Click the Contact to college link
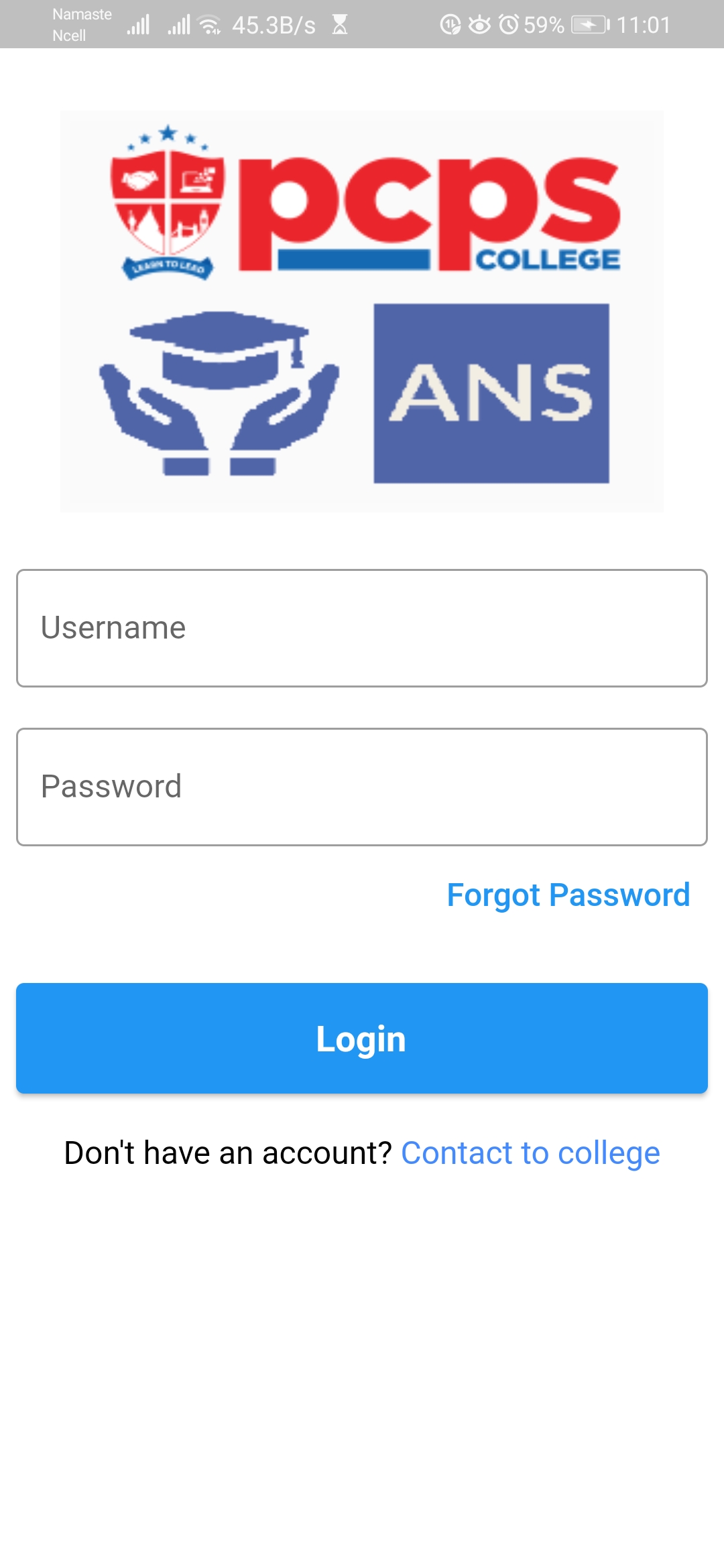The height and width of the screenshot is (1568, 724). pyautogui.click(x=530, y=1152)
